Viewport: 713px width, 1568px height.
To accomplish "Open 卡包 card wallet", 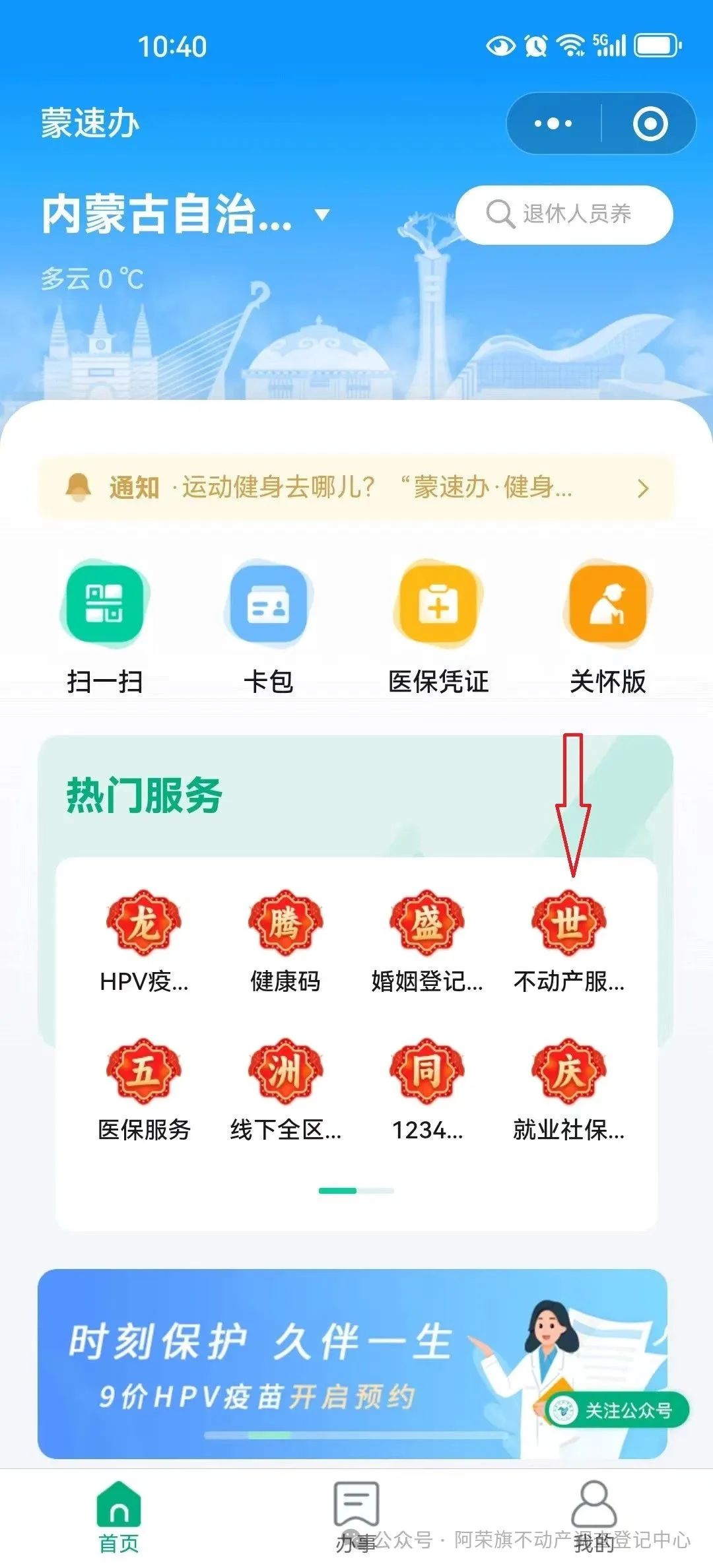I will tap(268, 627).
